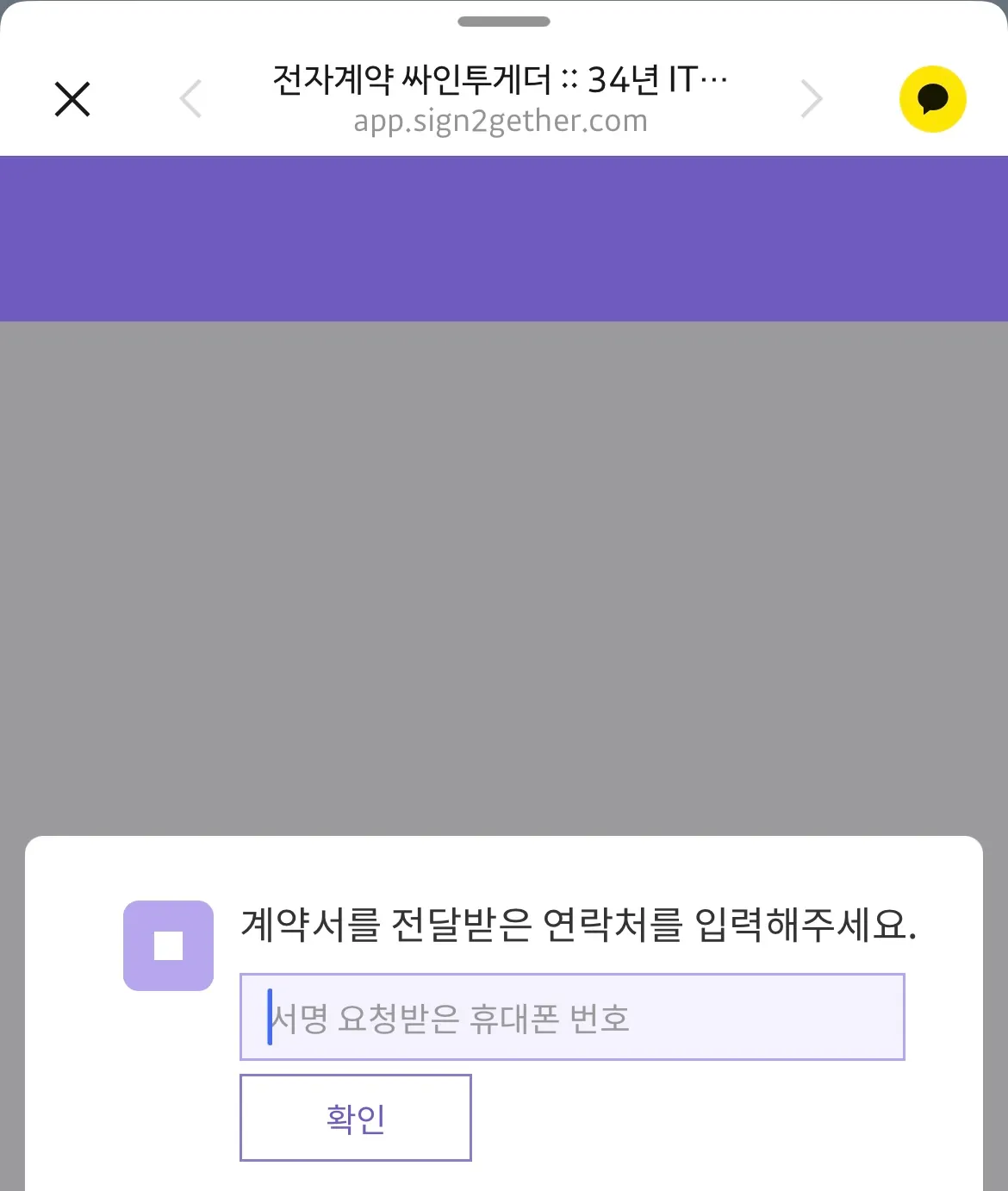The height and width of the screenshot is (1191, 1008).
Task: Go forward to the next page
Action: pos(811,99)
